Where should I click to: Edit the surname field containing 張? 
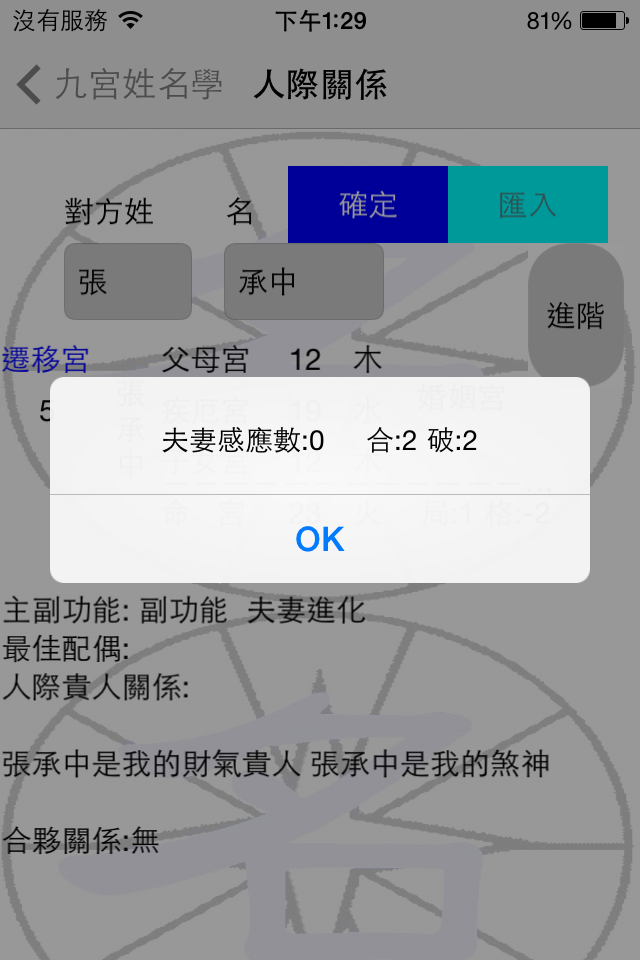128,282
